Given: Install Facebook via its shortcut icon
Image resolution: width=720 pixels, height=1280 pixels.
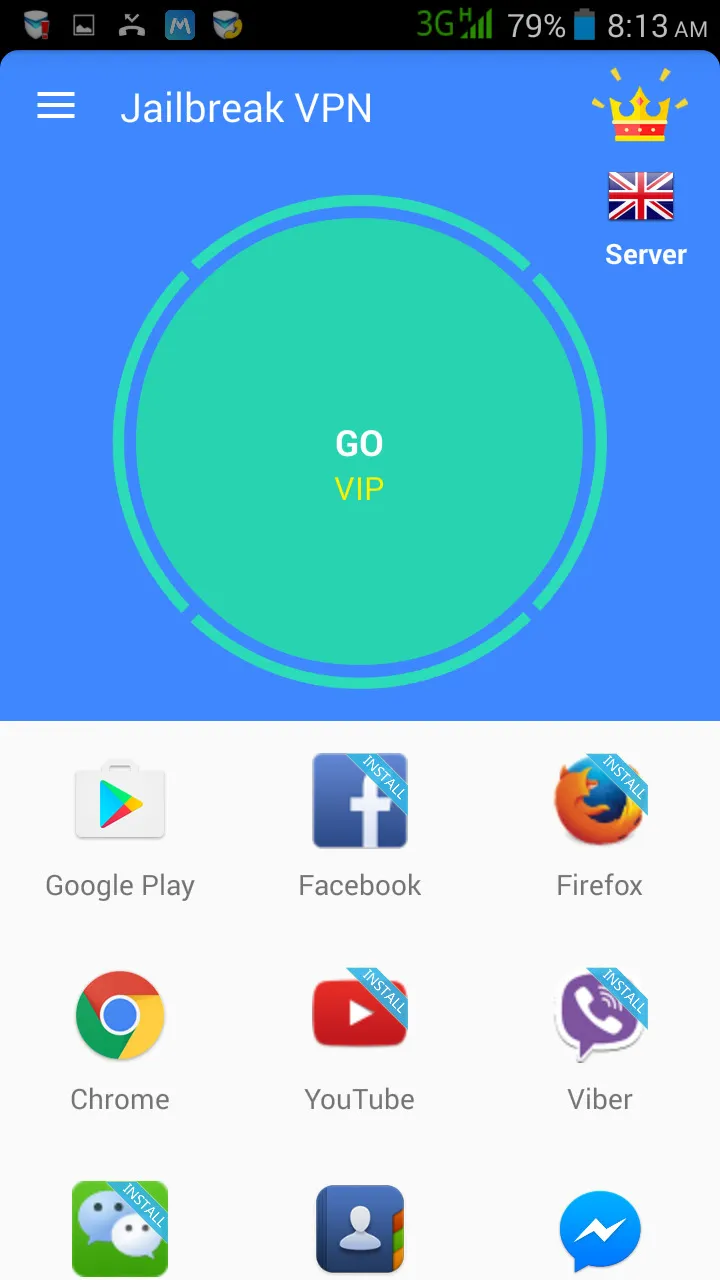Looking at the screenshot, I should coord(360,800).
